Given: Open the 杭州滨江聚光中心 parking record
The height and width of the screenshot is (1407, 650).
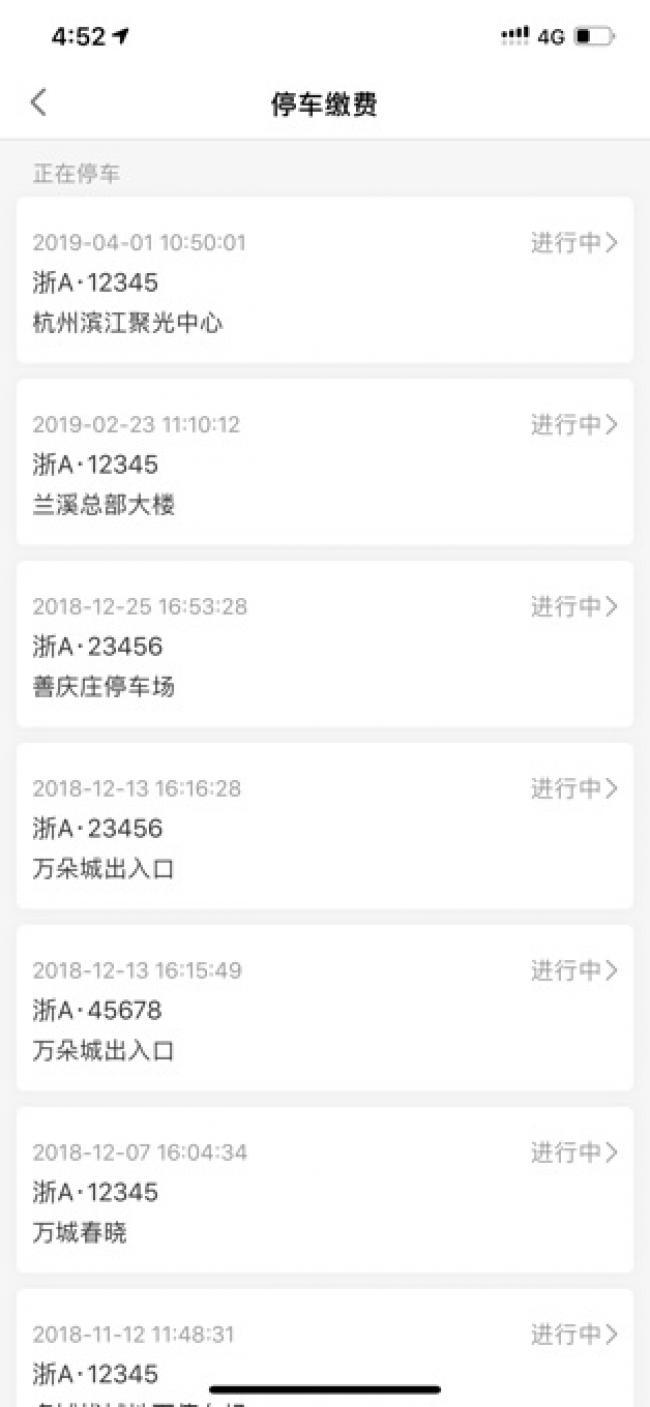Looking at the screenshot, I should (x=324, y=281).
